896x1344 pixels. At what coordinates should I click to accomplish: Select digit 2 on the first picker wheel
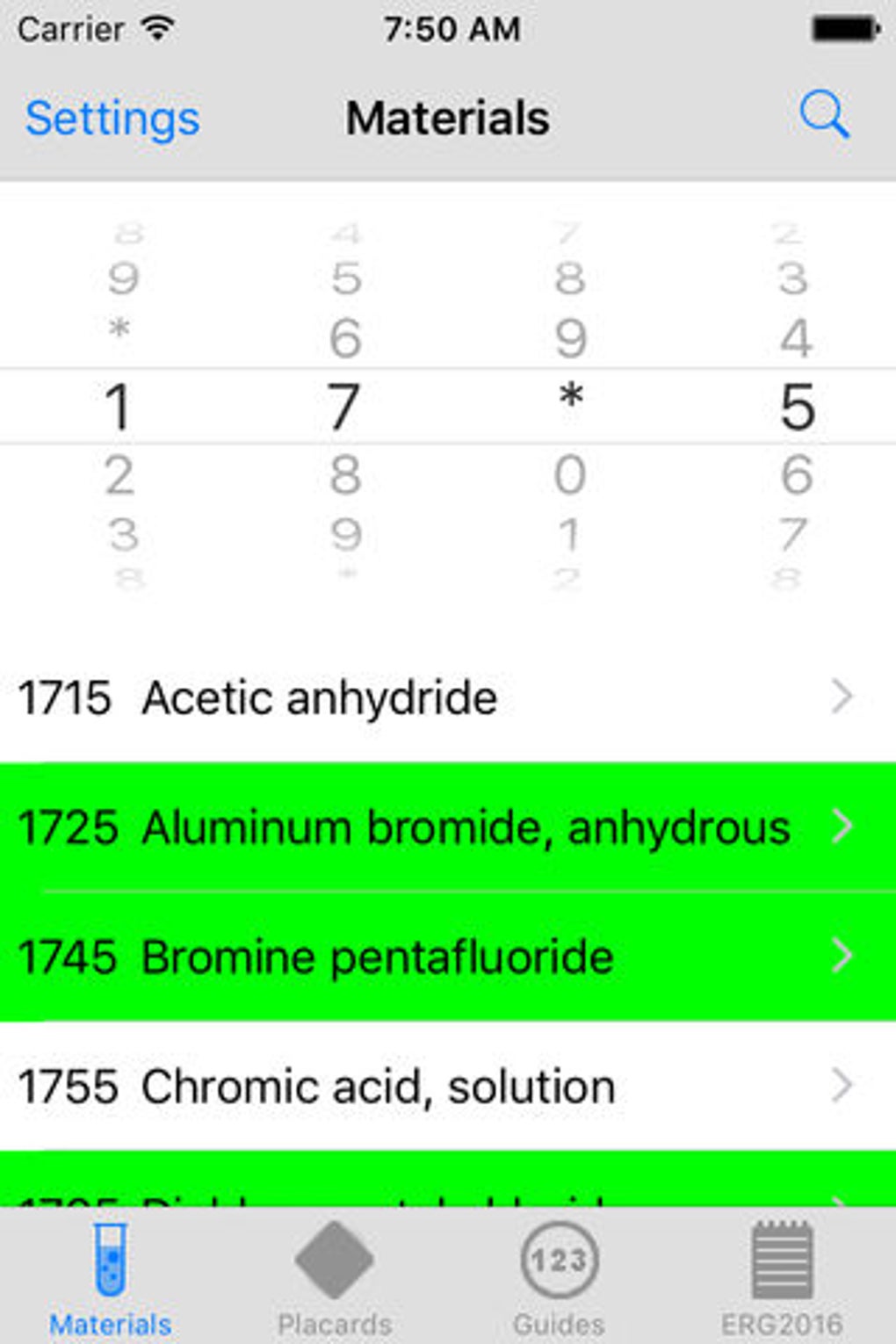[120, 474]
